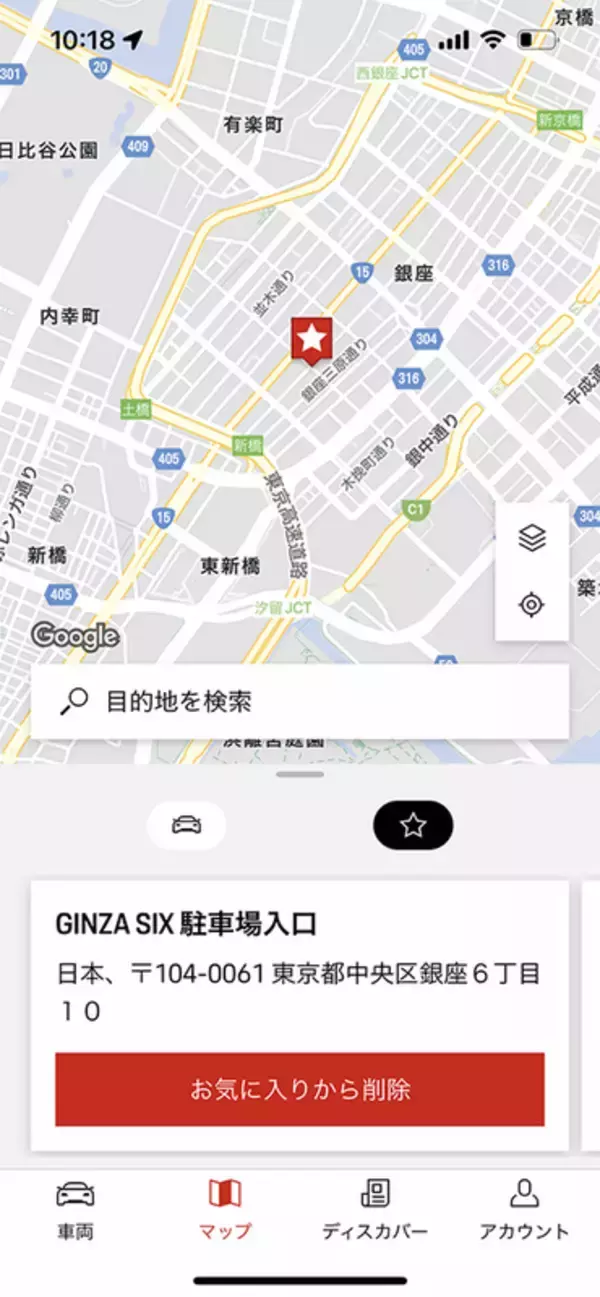Center map on current location

pos(531,605)
